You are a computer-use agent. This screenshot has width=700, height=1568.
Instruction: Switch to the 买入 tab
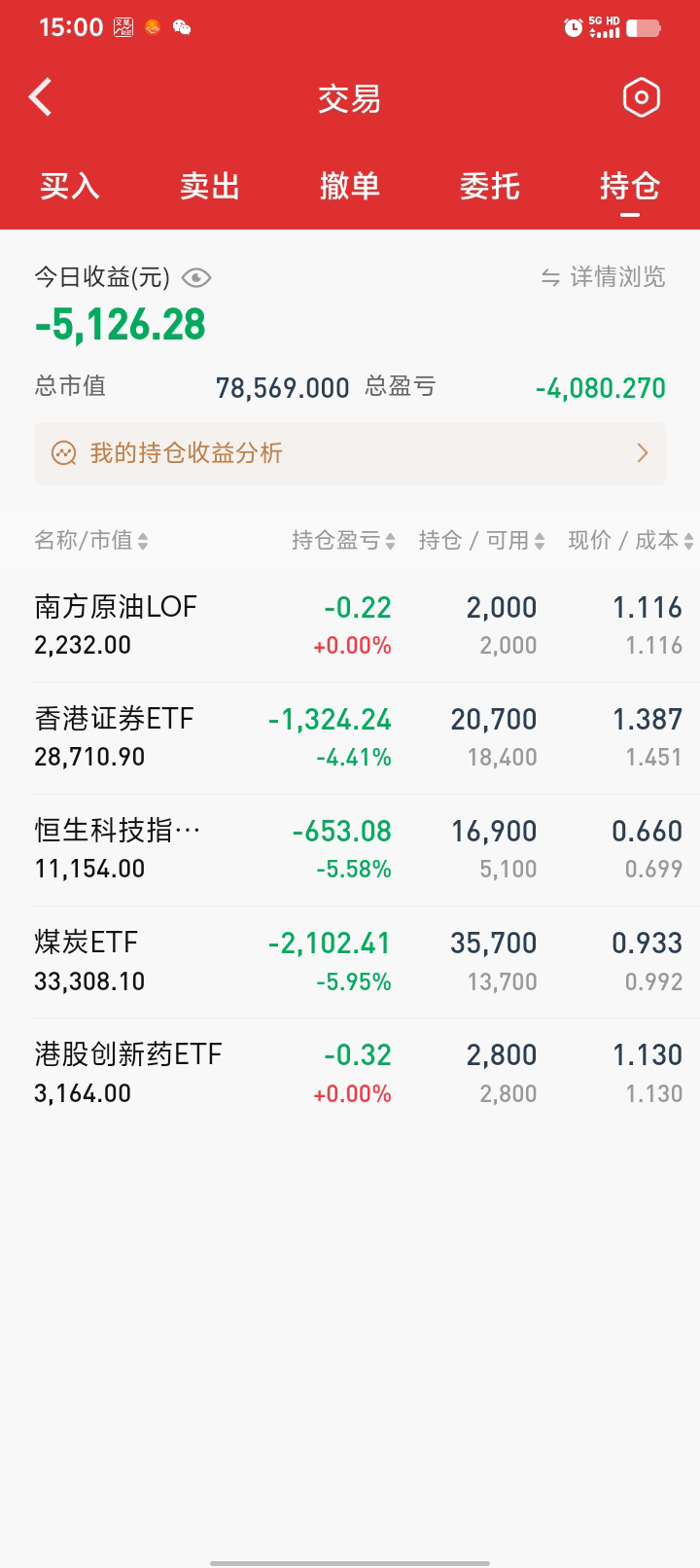[70, 186]
